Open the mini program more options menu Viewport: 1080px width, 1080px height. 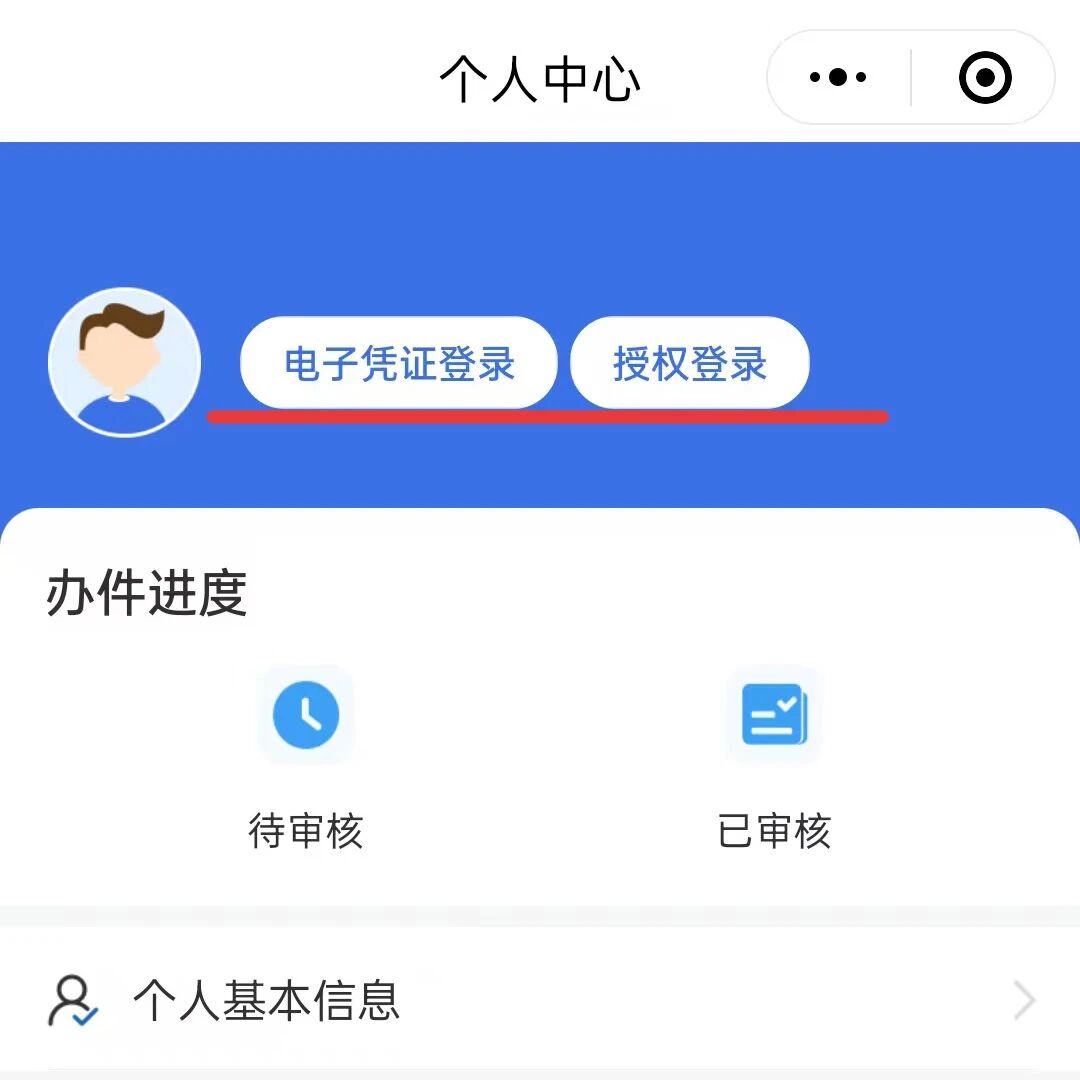pos(838,78)
